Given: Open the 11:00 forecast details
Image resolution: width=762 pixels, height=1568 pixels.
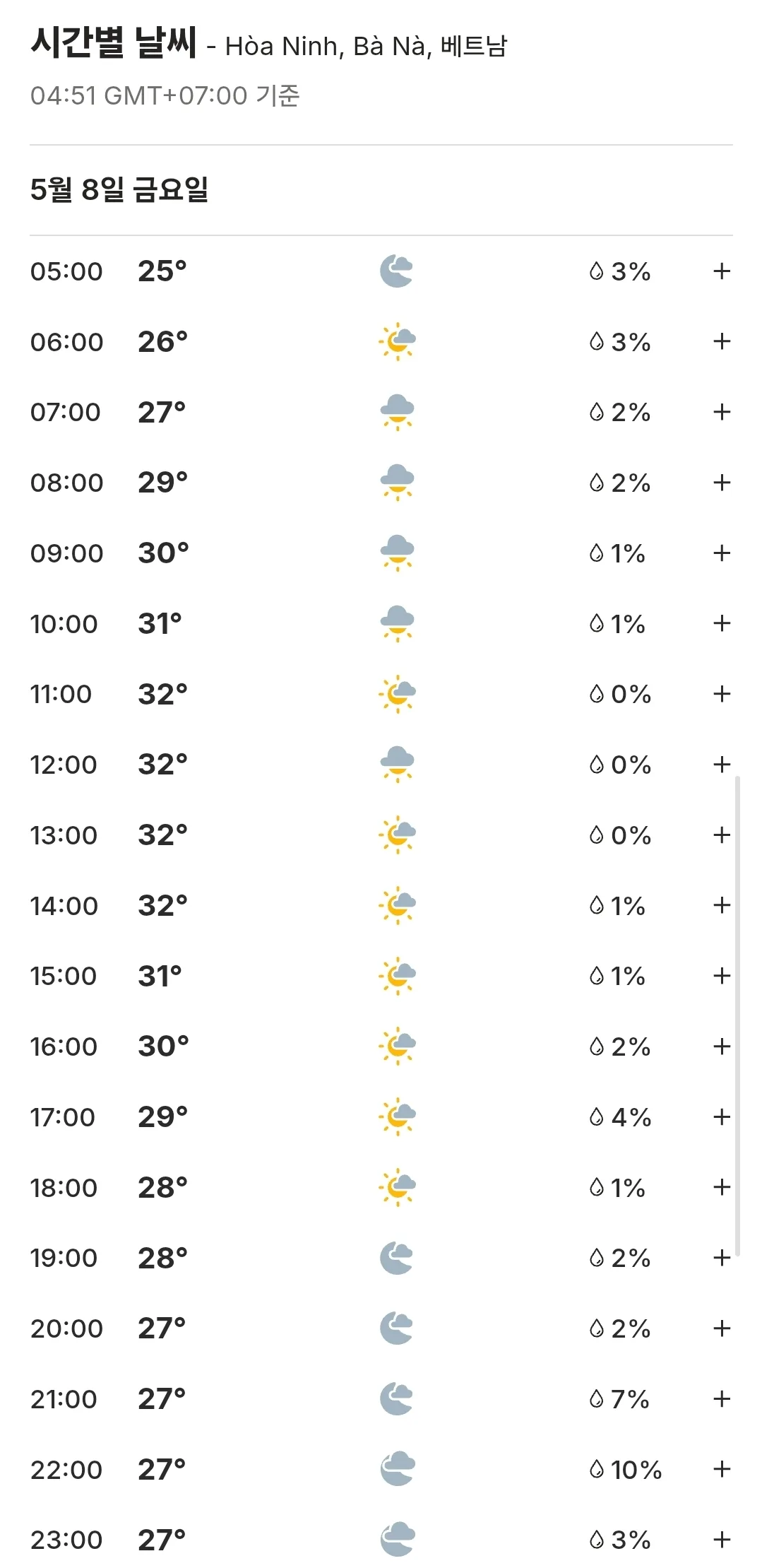Looking at the screenshot, I should 721,694.
